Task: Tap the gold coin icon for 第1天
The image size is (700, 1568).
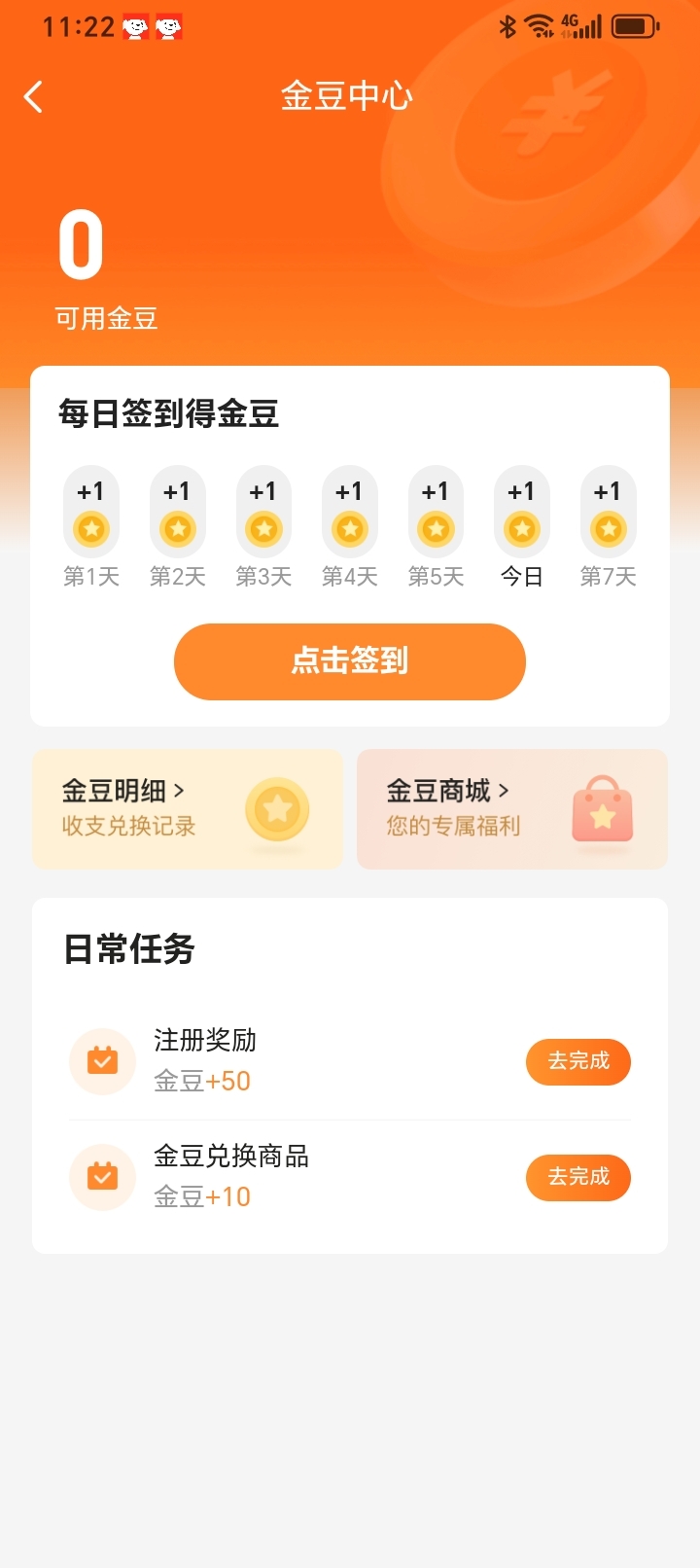Action: [90, 528]
